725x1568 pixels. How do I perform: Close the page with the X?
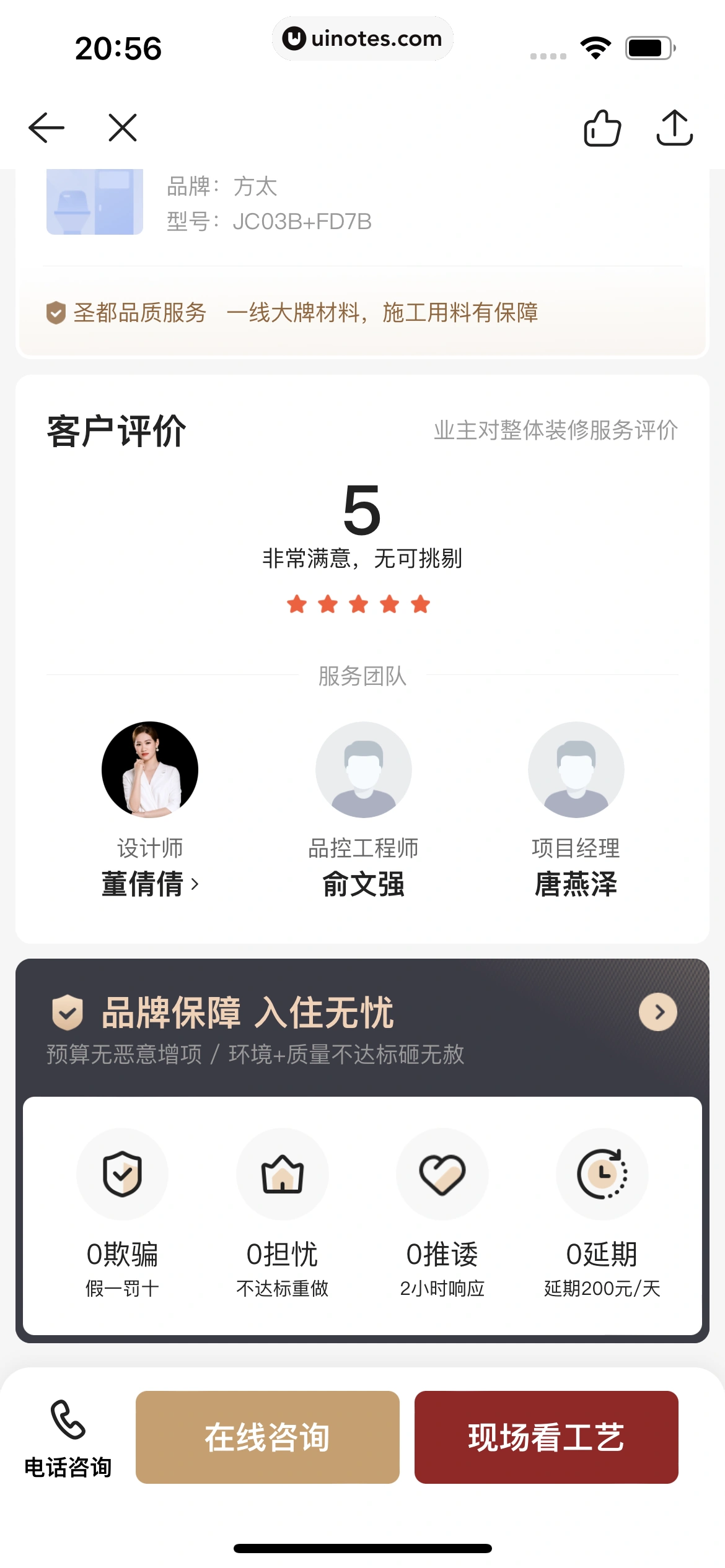122,128
